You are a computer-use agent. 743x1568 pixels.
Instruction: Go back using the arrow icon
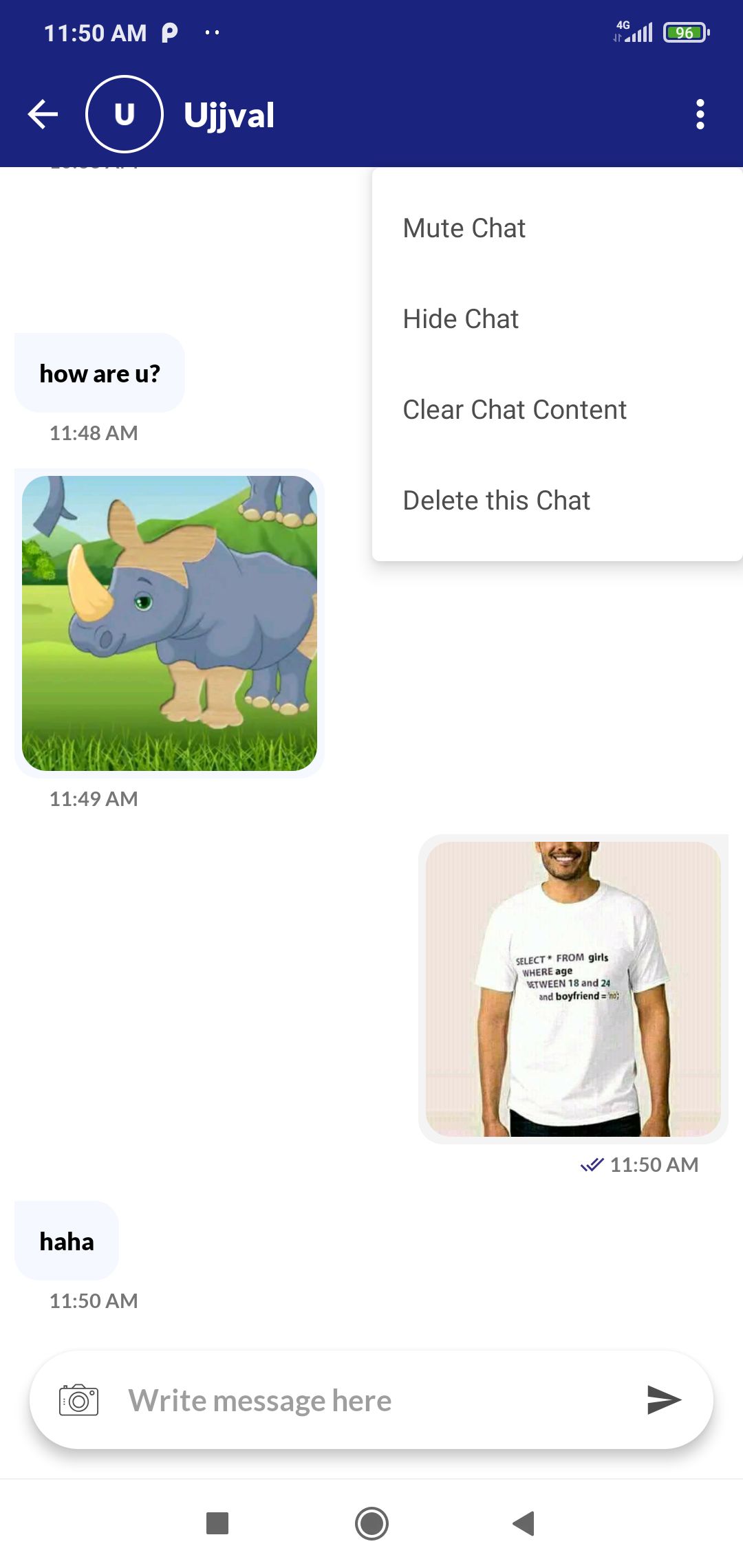[43, 114]
